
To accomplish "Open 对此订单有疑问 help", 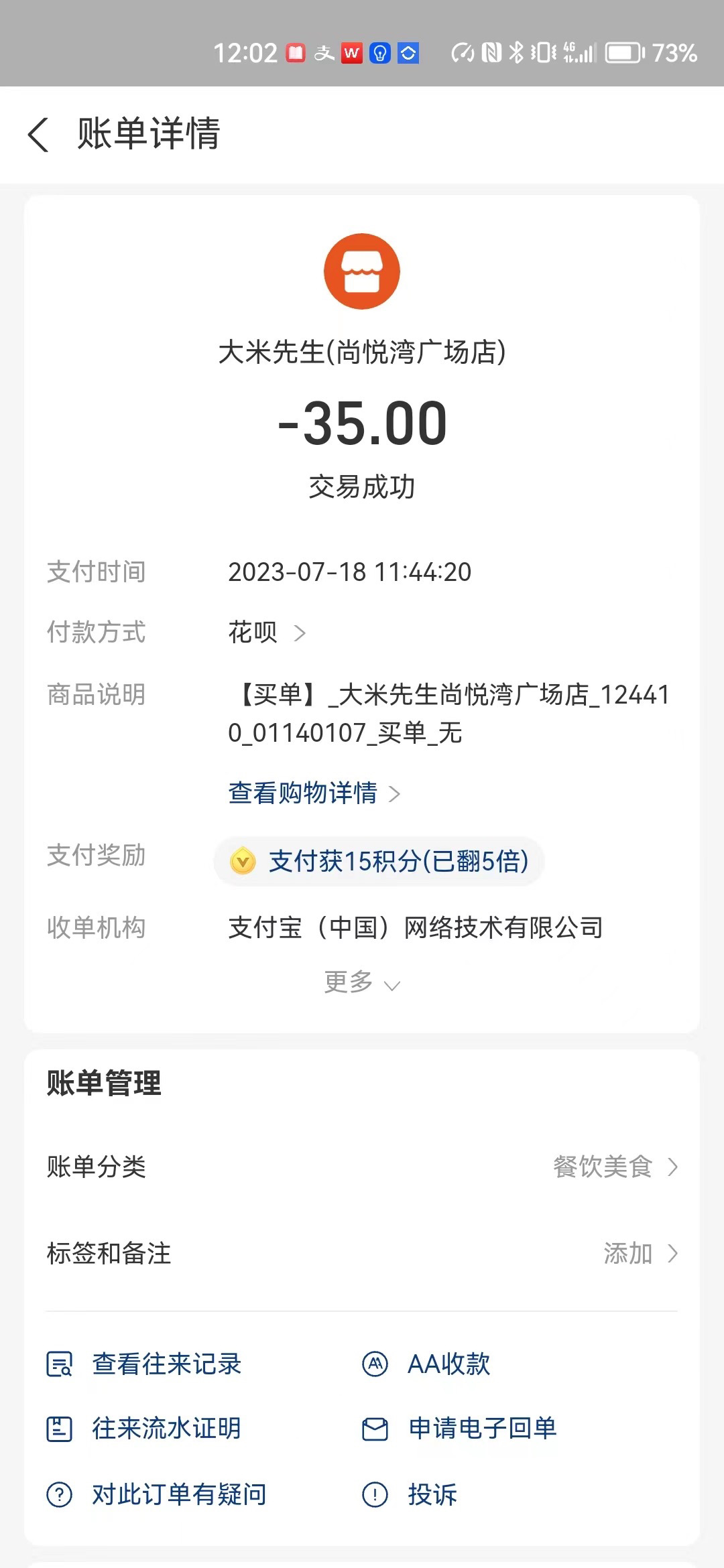I will pos(156,1494).
